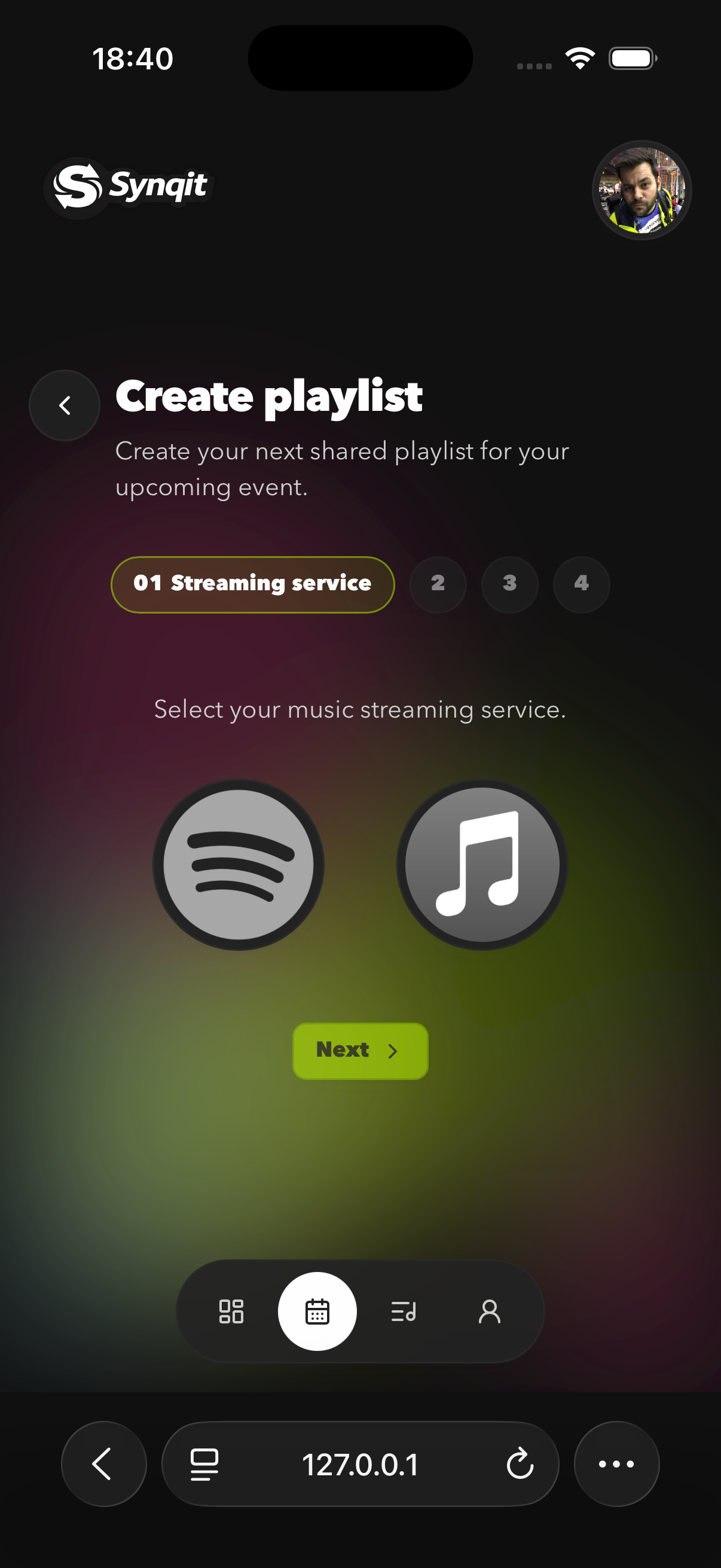Go back from Create playlist
This screenshot has height=1568, width=721.
65,405
